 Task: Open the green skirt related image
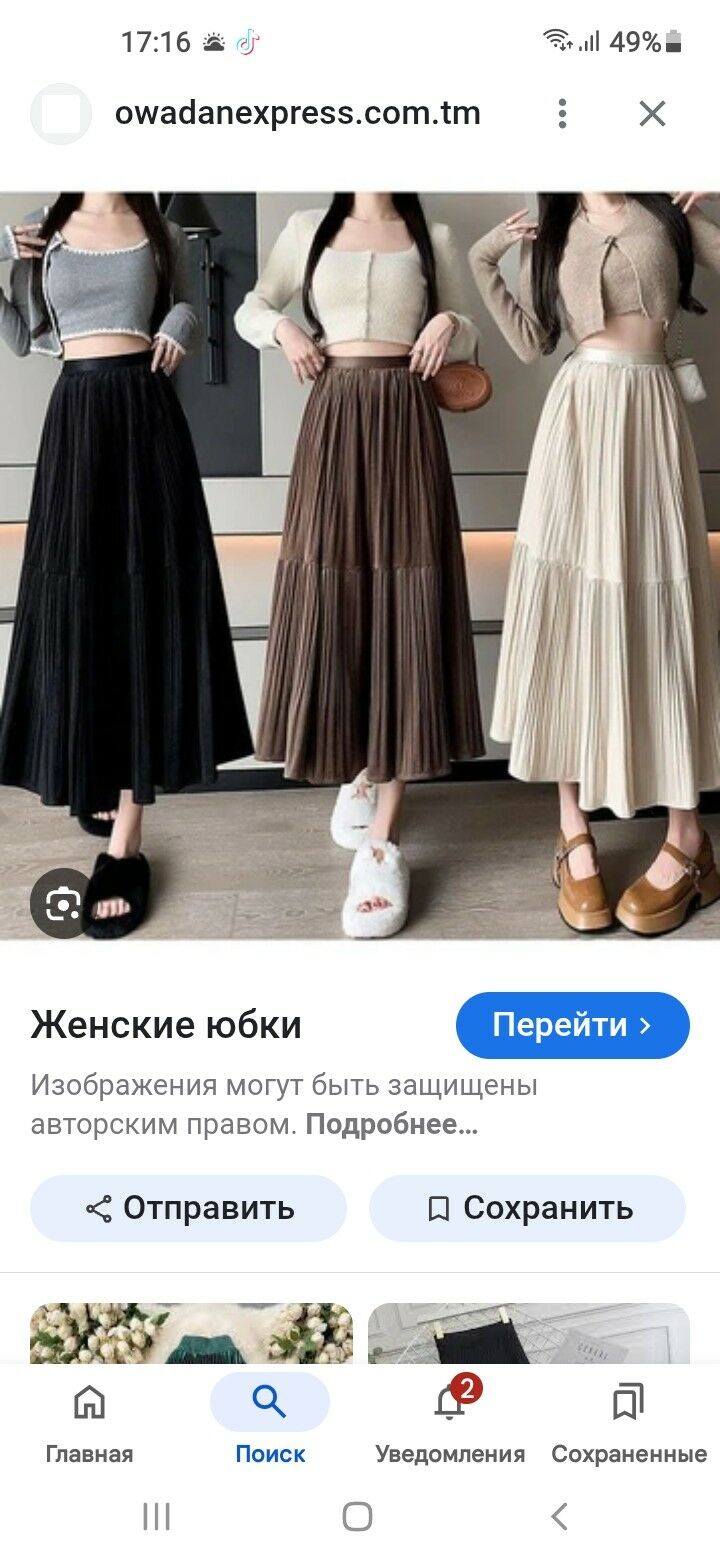tap(191, 1333)
